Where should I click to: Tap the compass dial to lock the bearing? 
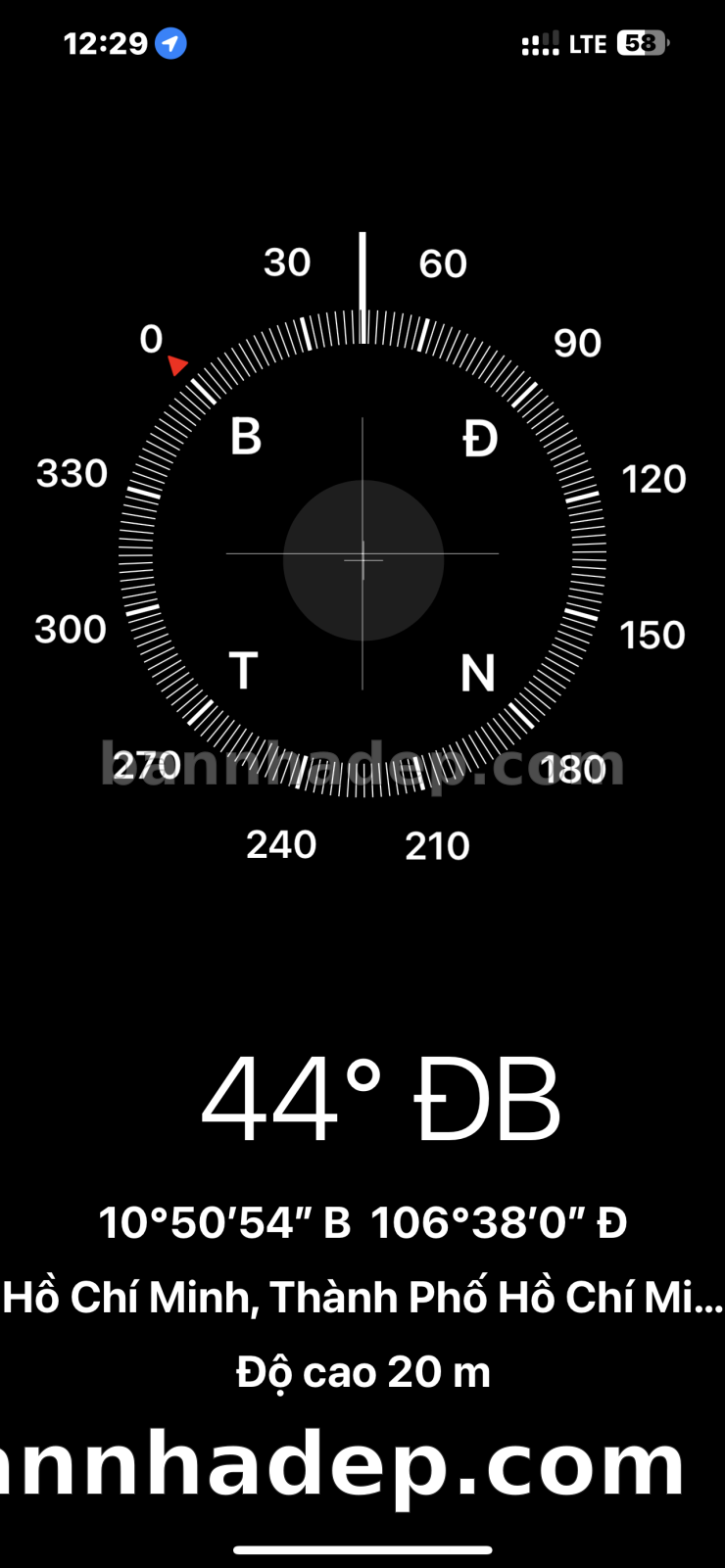362,553
